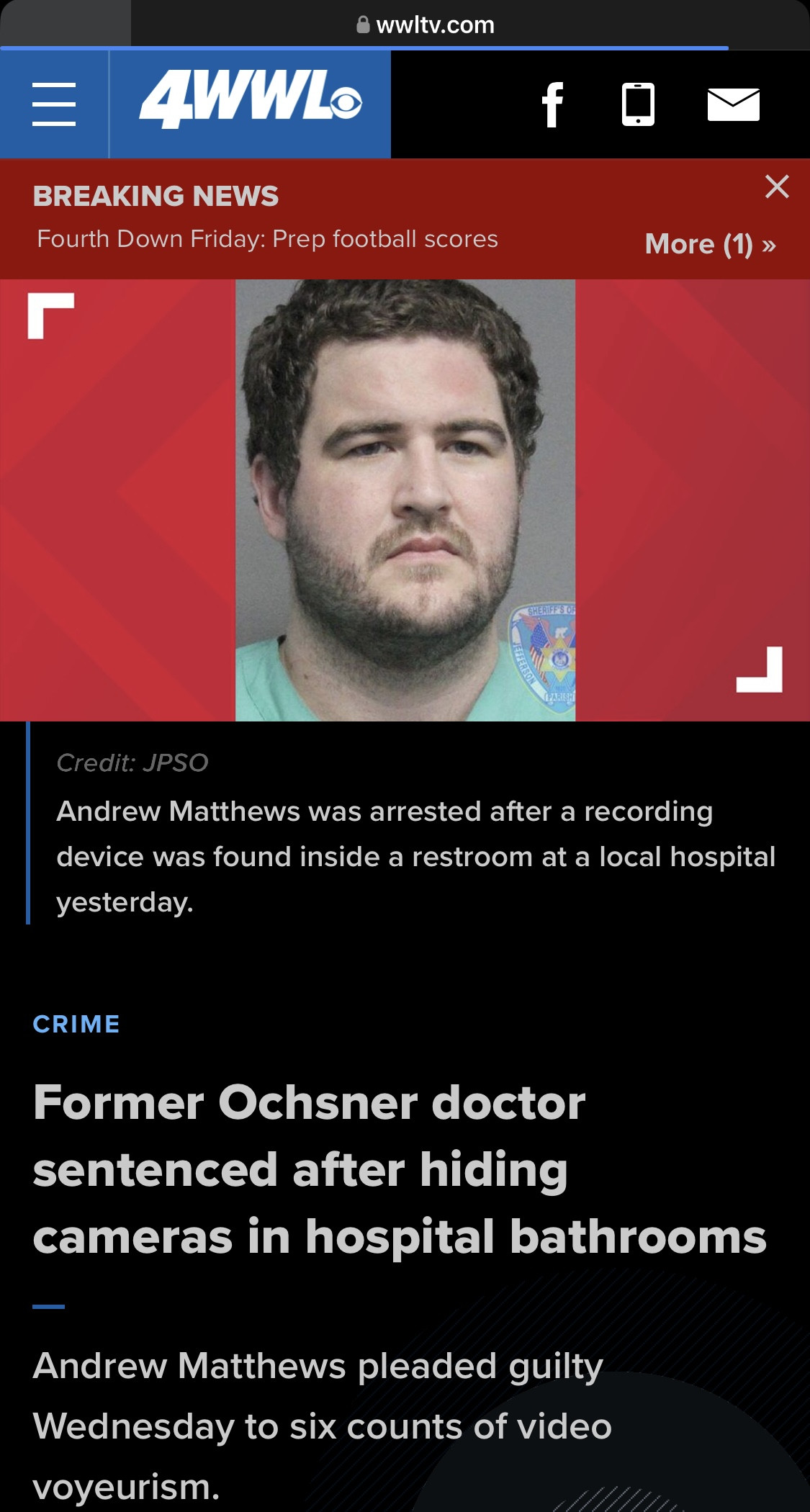Open the Crime category link
Image resolution: width=810 pixels, height=1512 pixels.
tap(76, 1024)
